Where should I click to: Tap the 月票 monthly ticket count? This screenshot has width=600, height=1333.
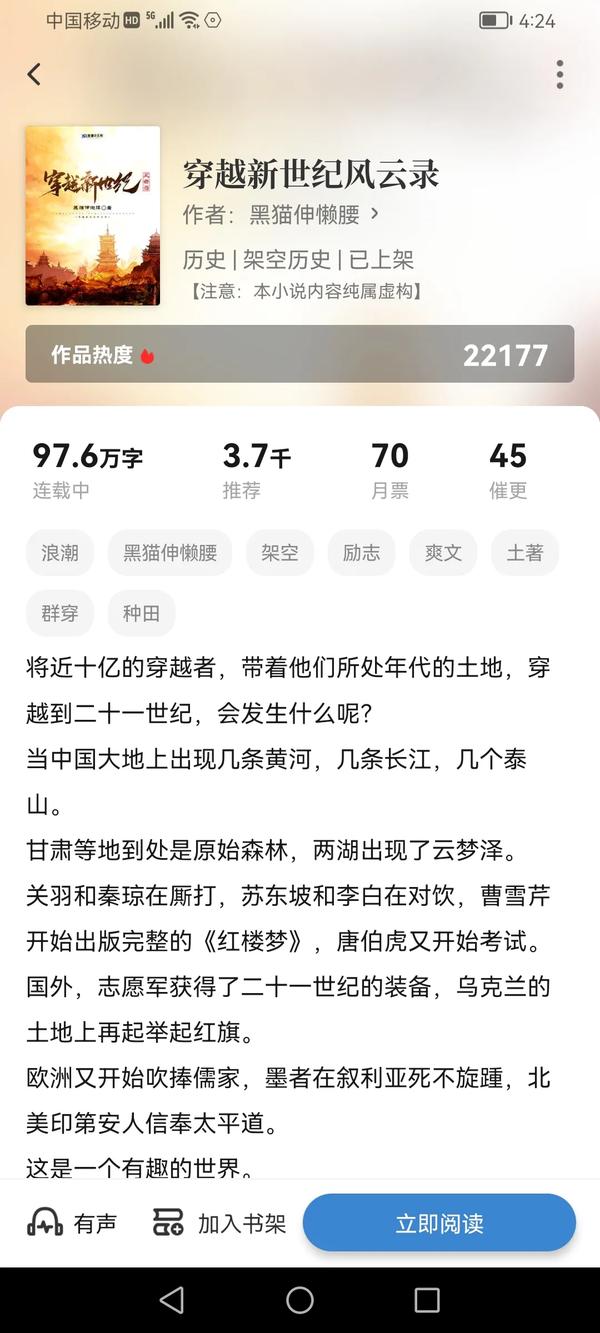pyautogui.click(x=389, y=470)
